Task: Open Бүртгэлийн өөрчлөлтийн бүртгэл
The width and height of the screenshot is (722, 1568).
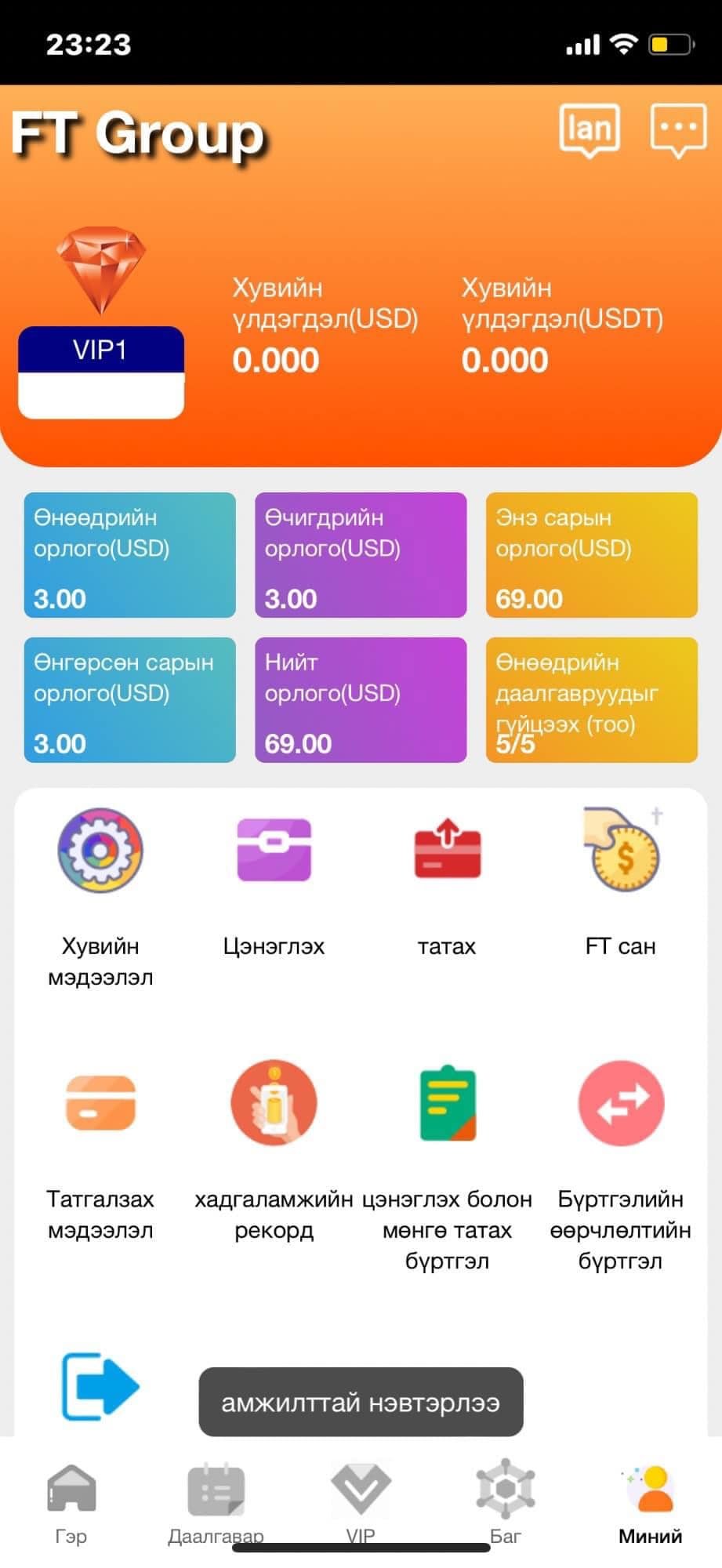Action: (621, 1103)
